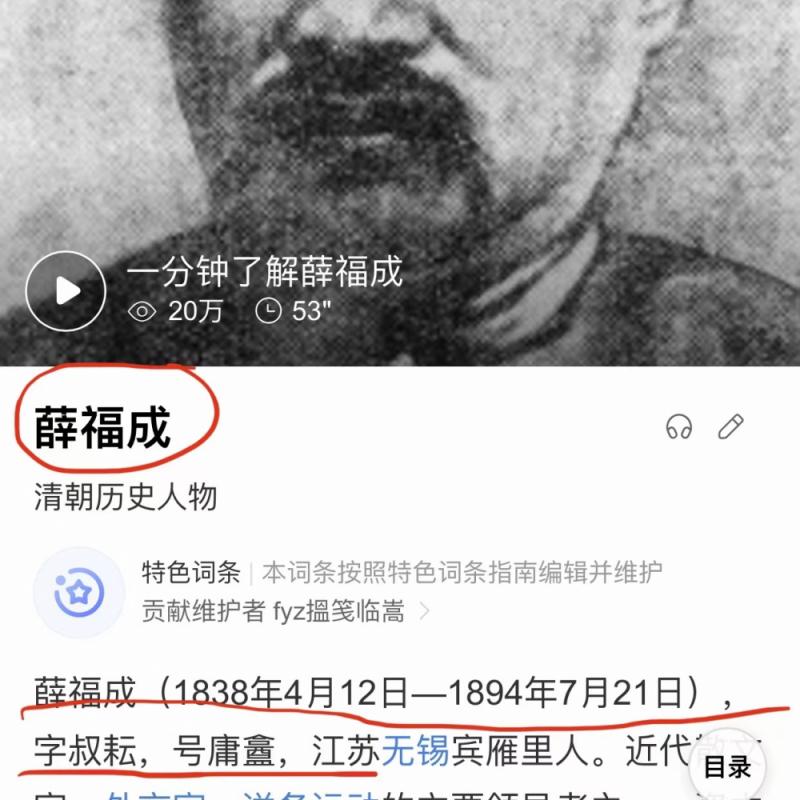Viewport: 800px width, 800px height.
Task: Play the one-minute video about 薛福成
Action: tap(66, 291)
